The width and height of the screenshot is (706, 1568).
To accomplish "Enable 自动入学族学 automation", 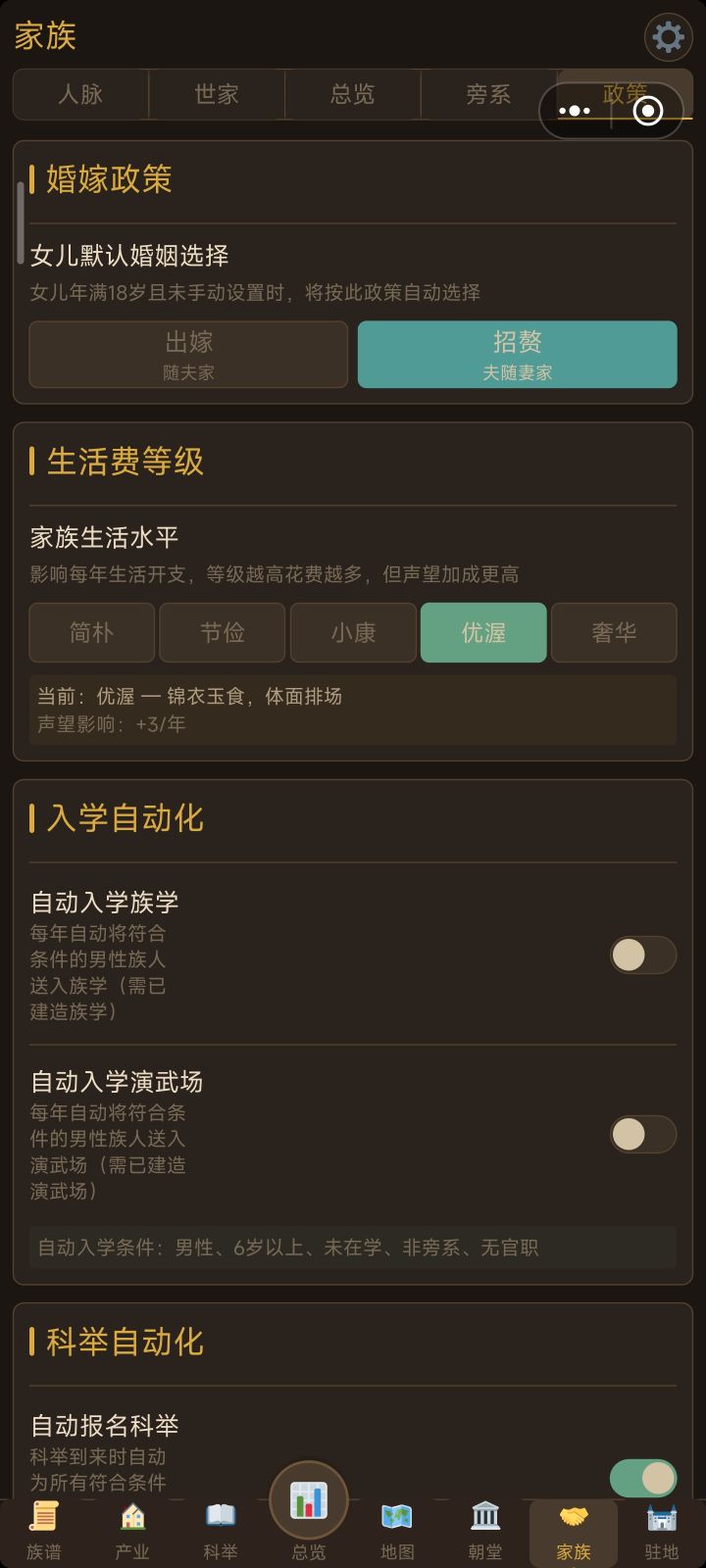I will [642, 954].
